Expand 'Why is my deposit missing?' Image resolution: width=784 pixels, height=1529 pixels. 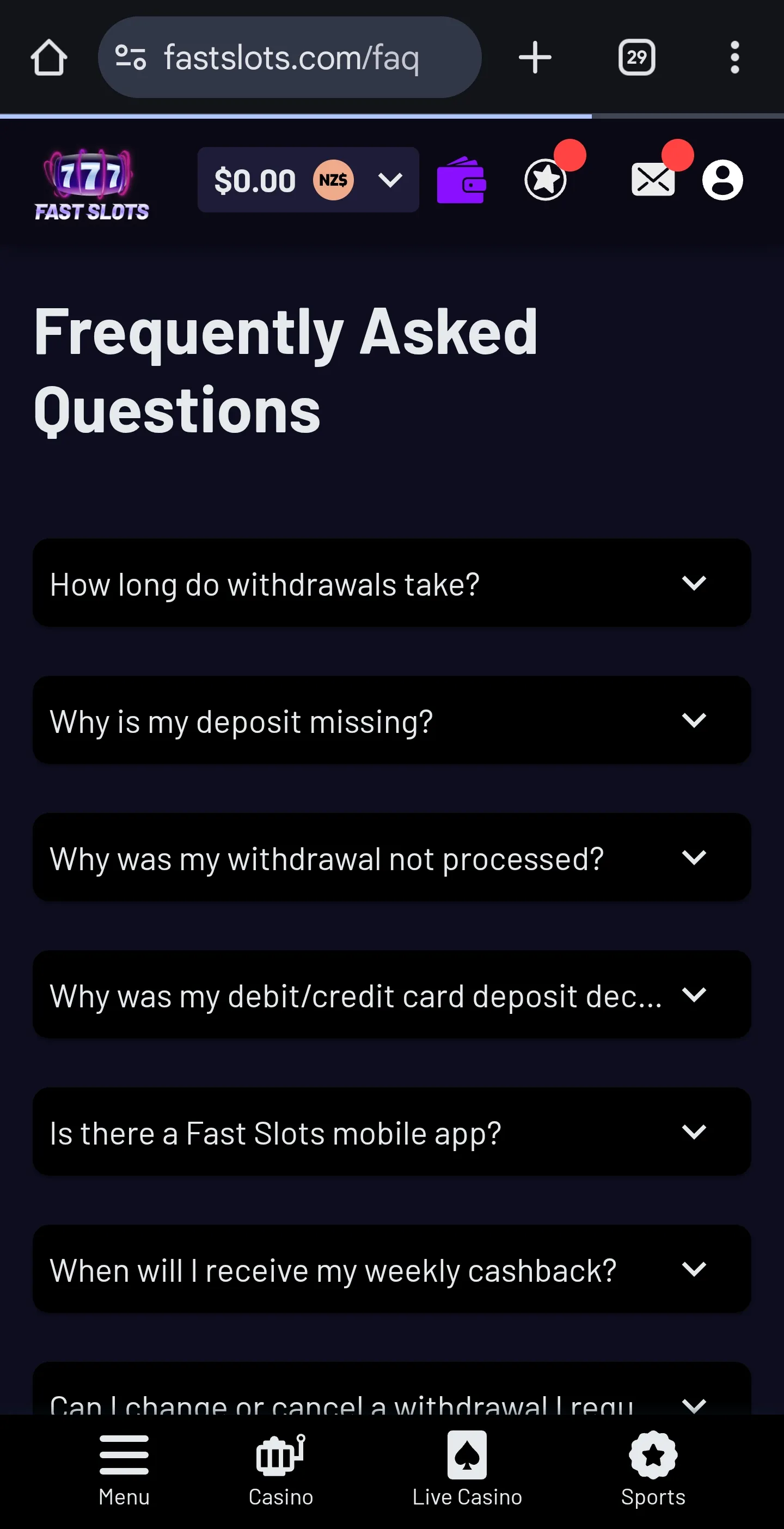tap(391, 720)
